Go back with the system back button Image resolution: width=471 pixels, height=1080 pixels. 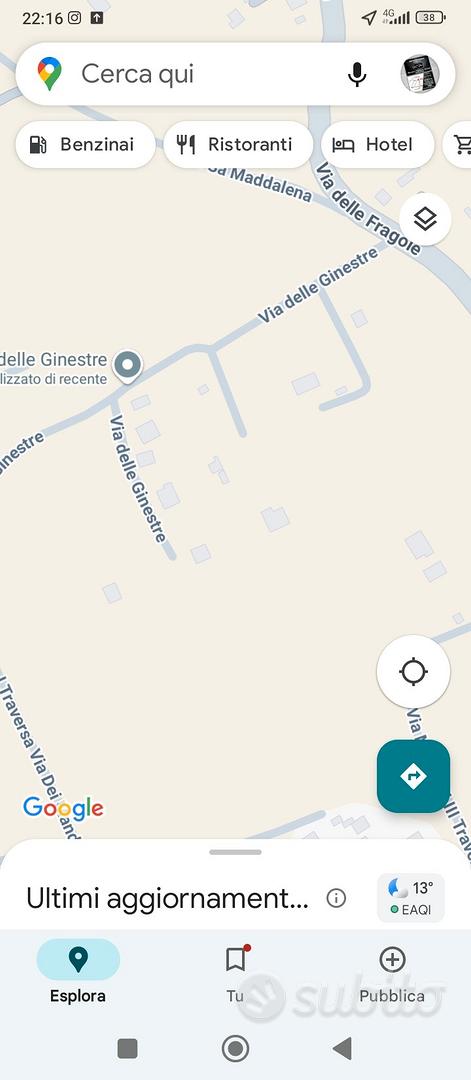(342, 1048)
